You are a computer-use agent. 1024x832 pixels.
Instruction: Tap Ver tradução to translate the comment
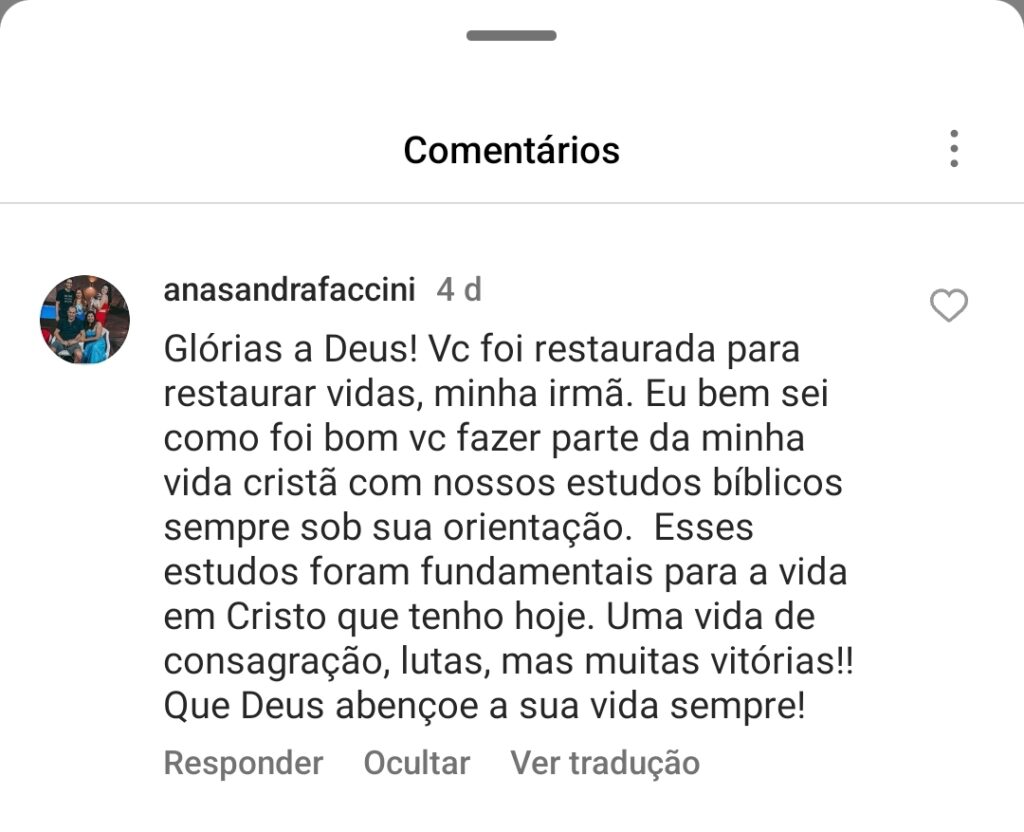click(604, 763)
